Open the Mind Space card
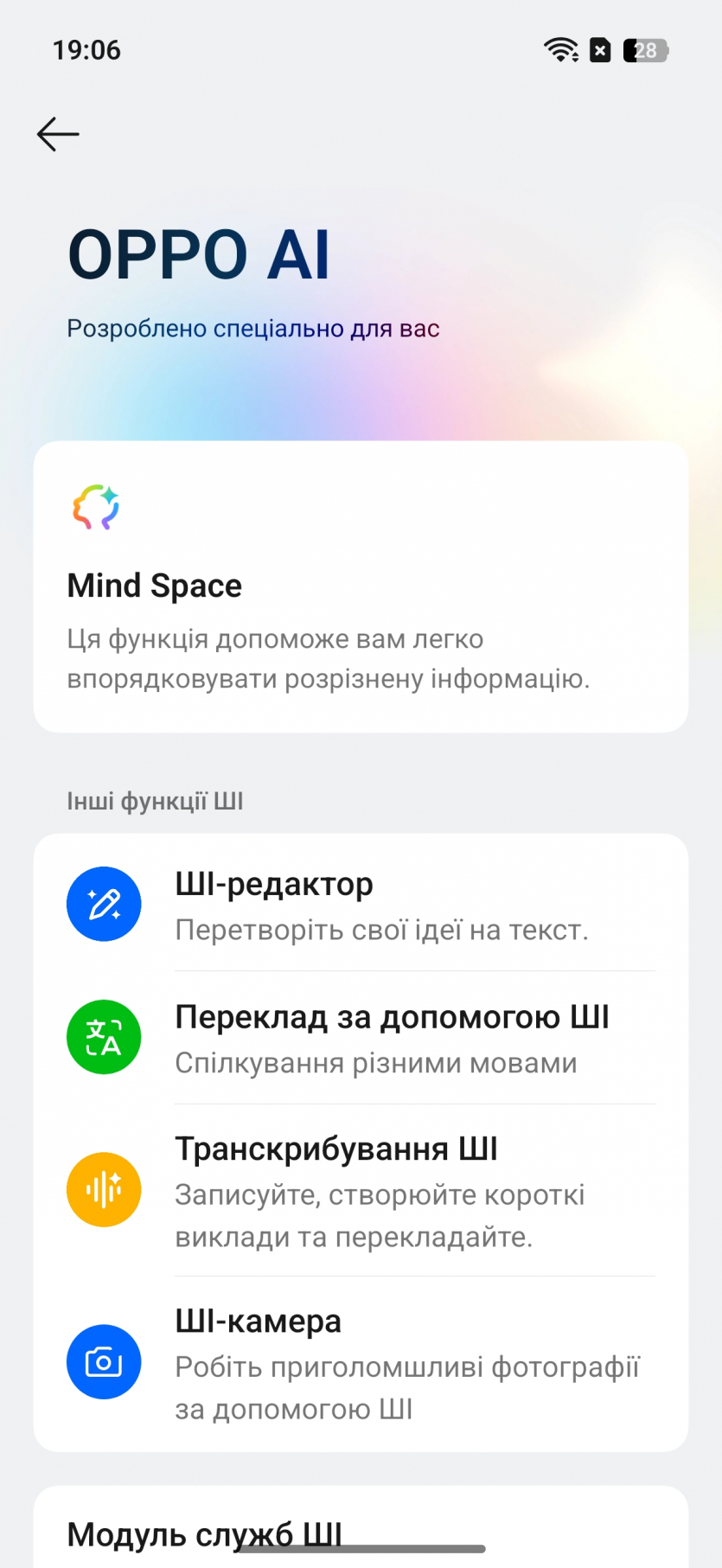The height and width of the screenshot is (1568, 722). pyautogui.click(x=361, y=587)
